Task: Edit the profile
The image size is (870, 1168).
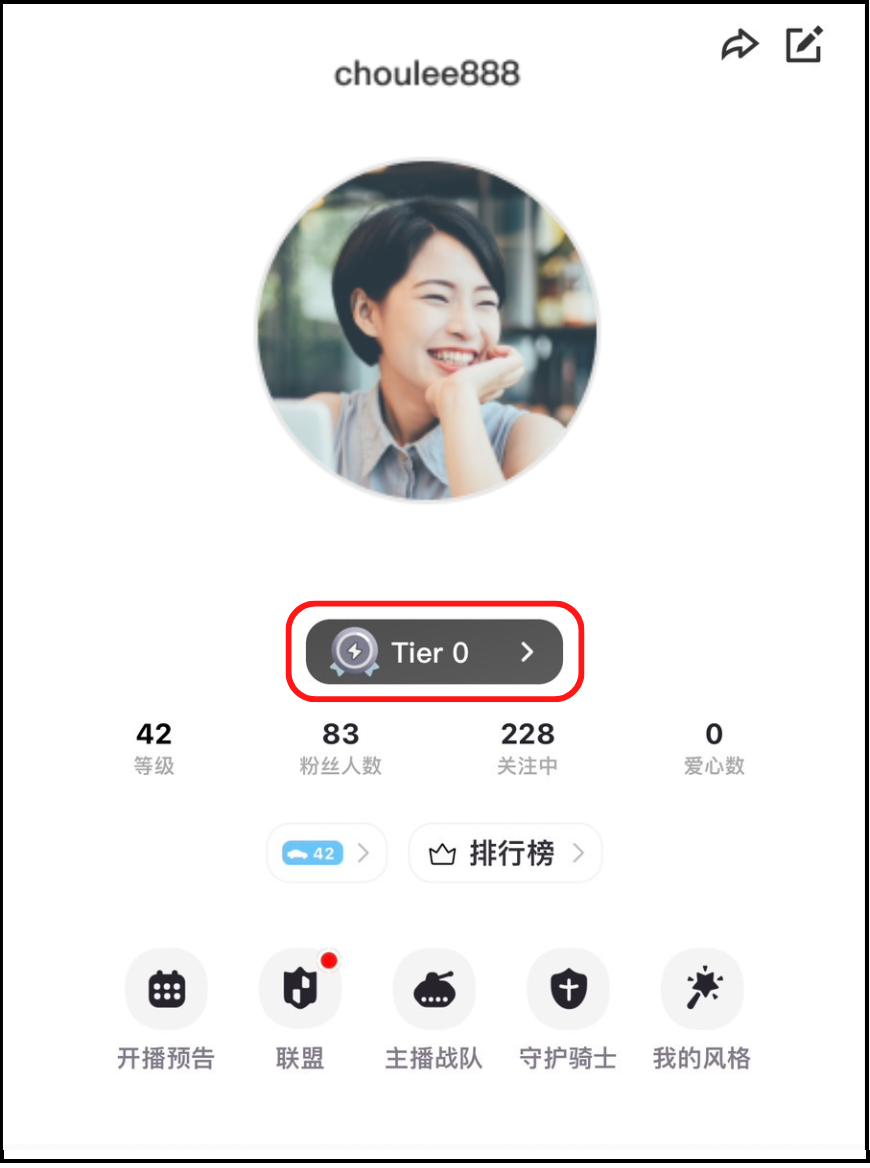Action: click(x=803, y=45)
